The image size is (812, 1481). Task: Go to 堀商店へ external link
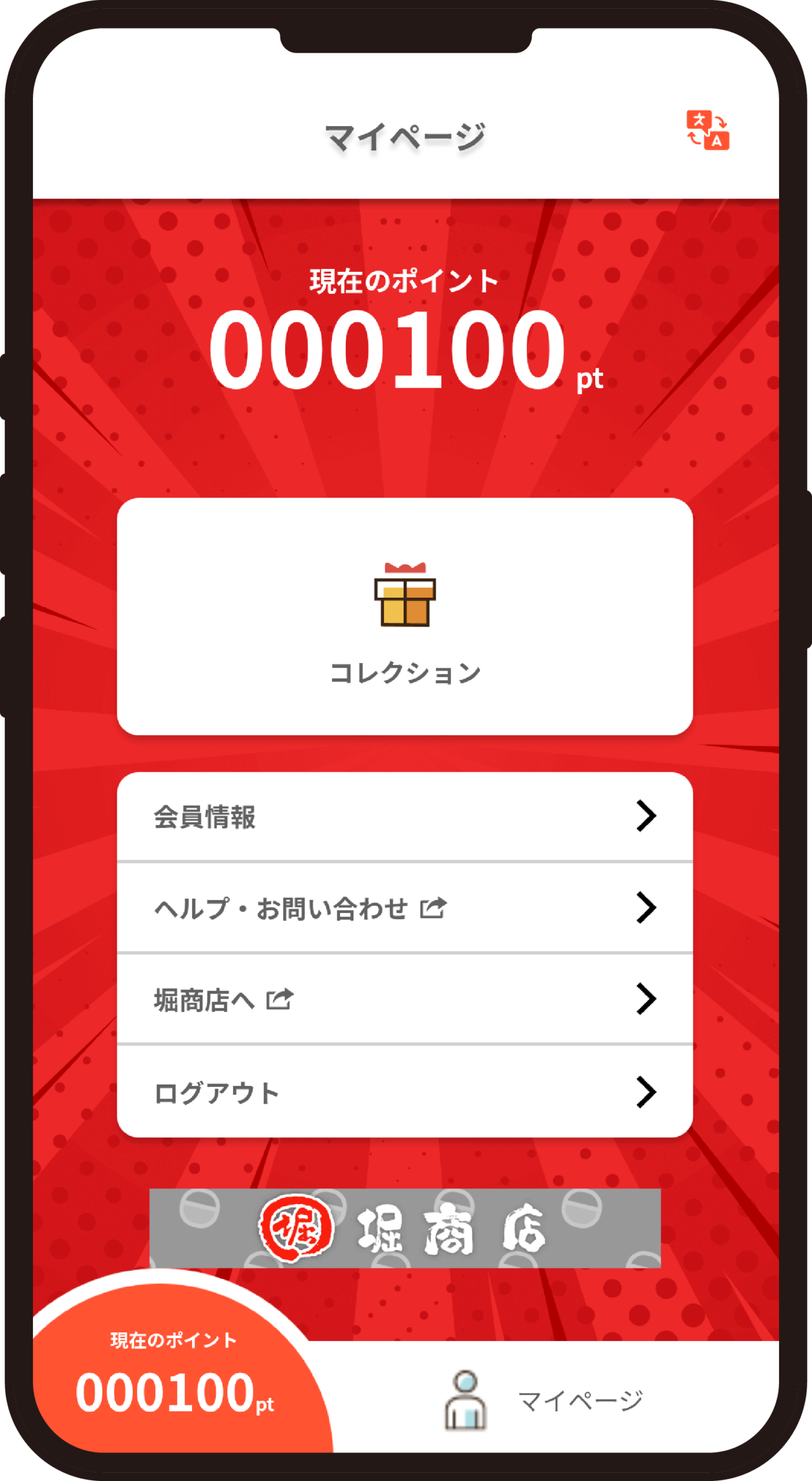(405, 999)
